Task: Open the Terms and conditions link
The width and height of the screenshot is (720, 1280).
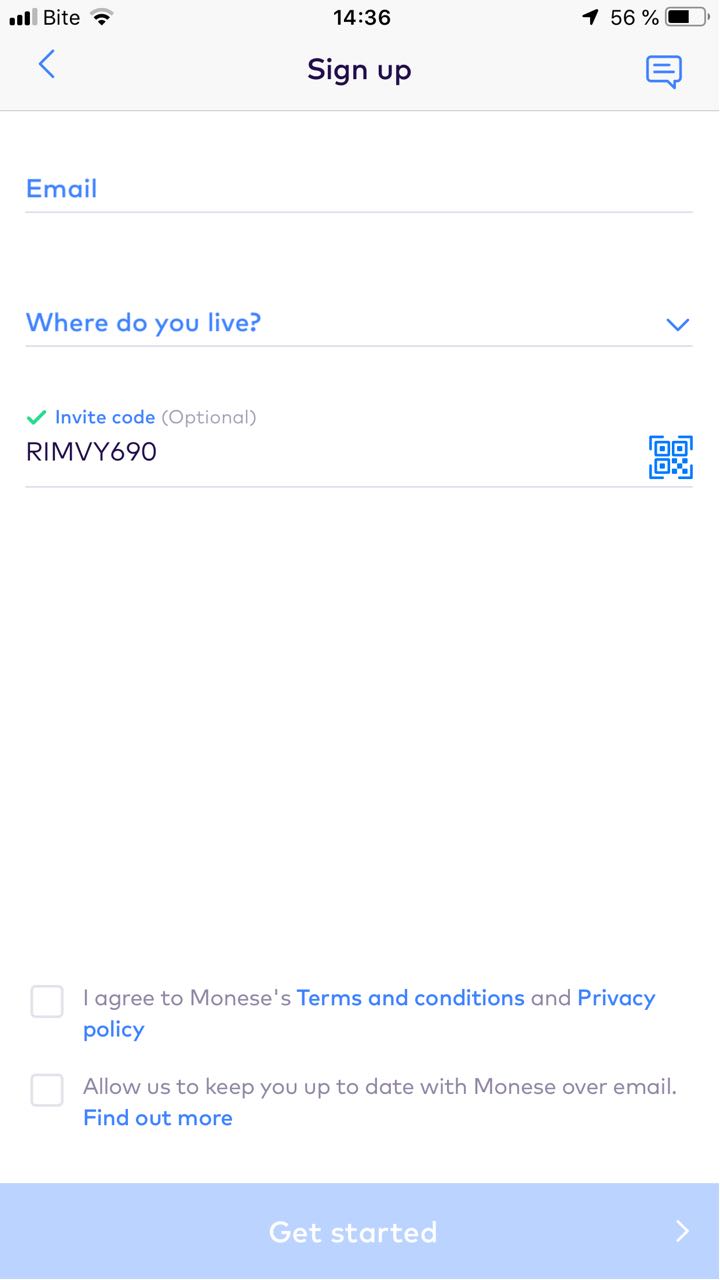Action: [x=410, y=998]
